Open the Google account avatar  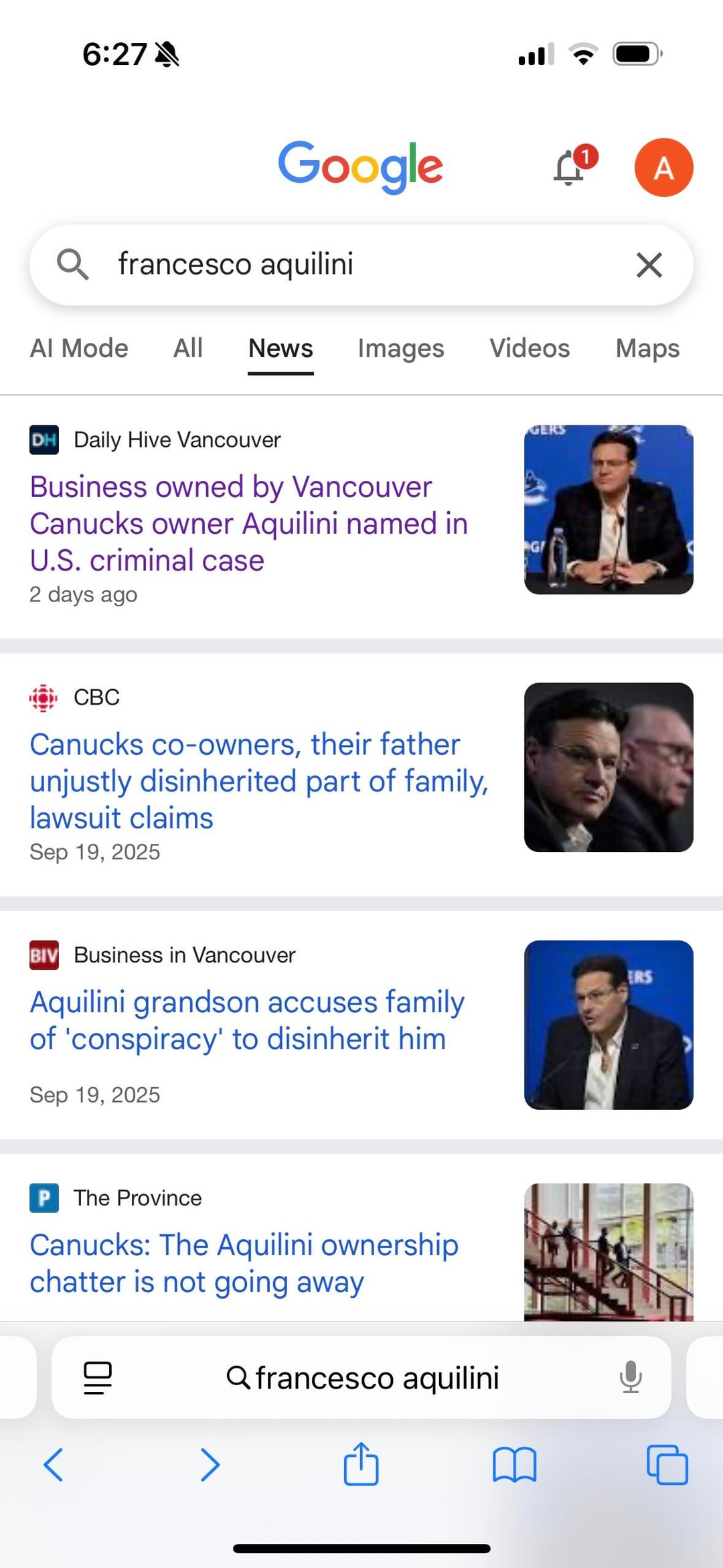pyautogui.click(x=663, y=167)
